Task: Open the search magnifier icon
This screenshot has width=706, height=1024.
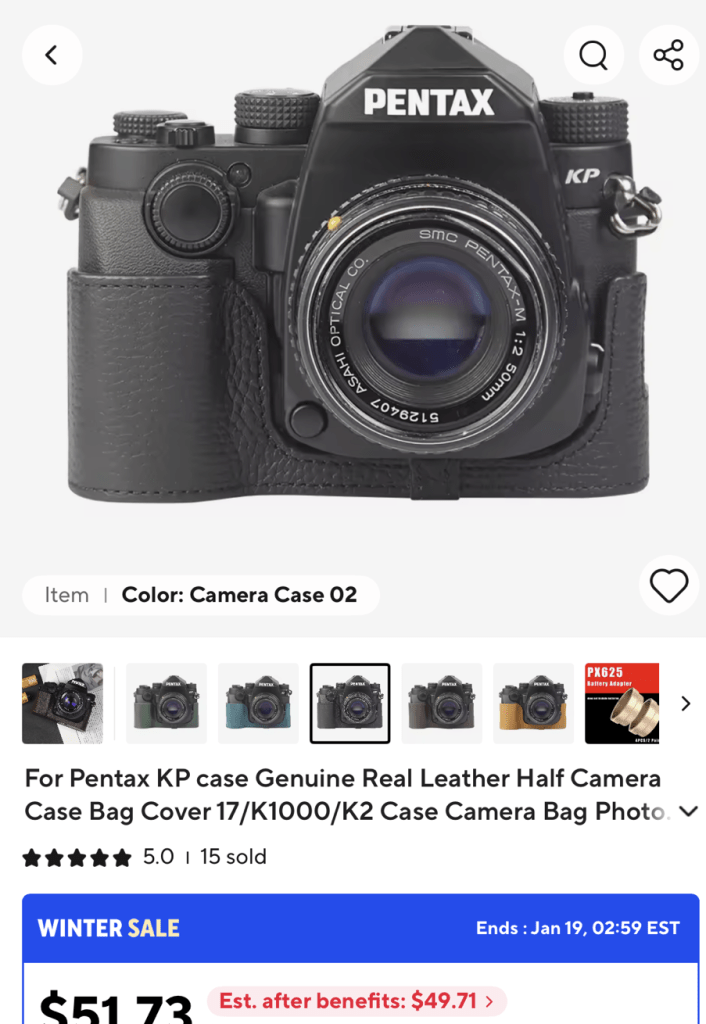Action: 593,55
